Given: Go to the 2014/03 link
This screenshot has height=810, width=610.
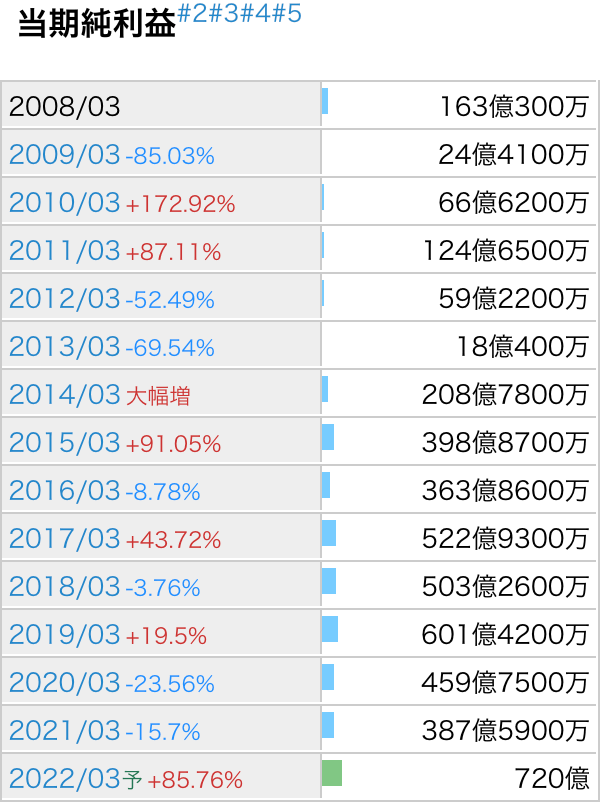Looking at the screenshot, I should 64,395.
